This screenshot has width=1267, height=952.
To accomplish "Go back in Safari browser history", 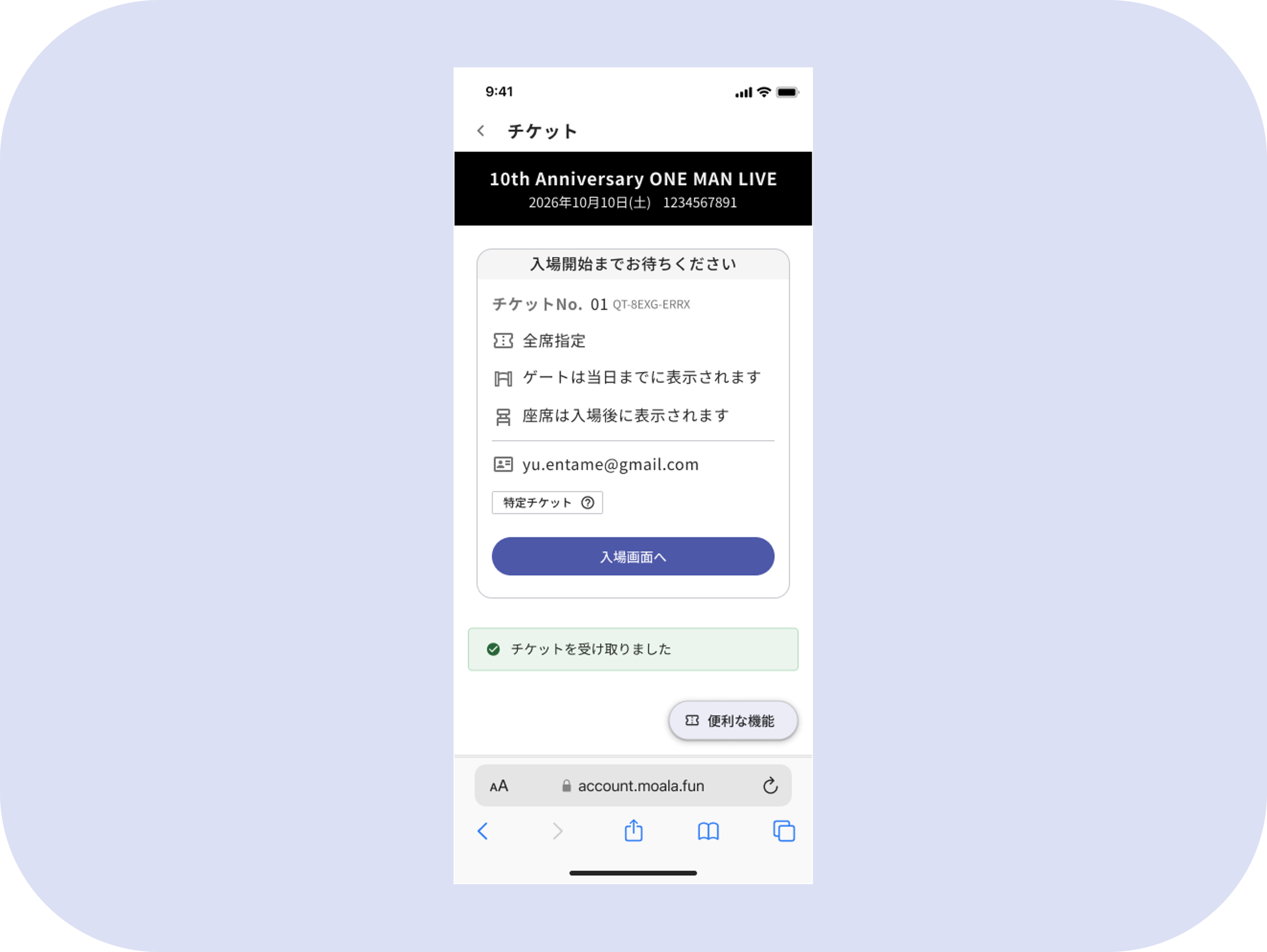I will pyautogui.click(x=483, y=831).
